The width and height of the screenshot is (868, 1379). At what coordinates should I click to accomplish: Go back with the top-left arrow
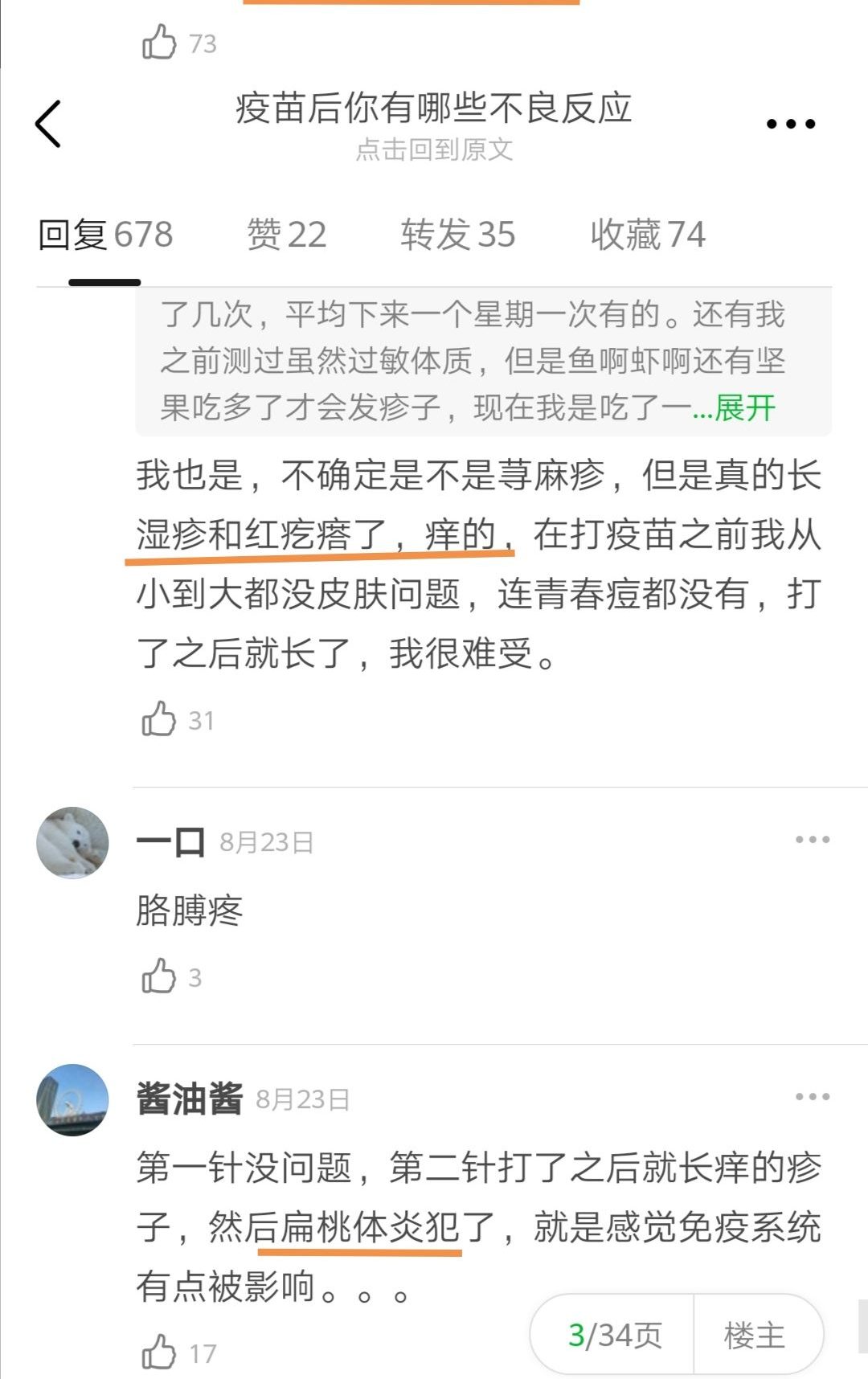(x=49, y=124)
